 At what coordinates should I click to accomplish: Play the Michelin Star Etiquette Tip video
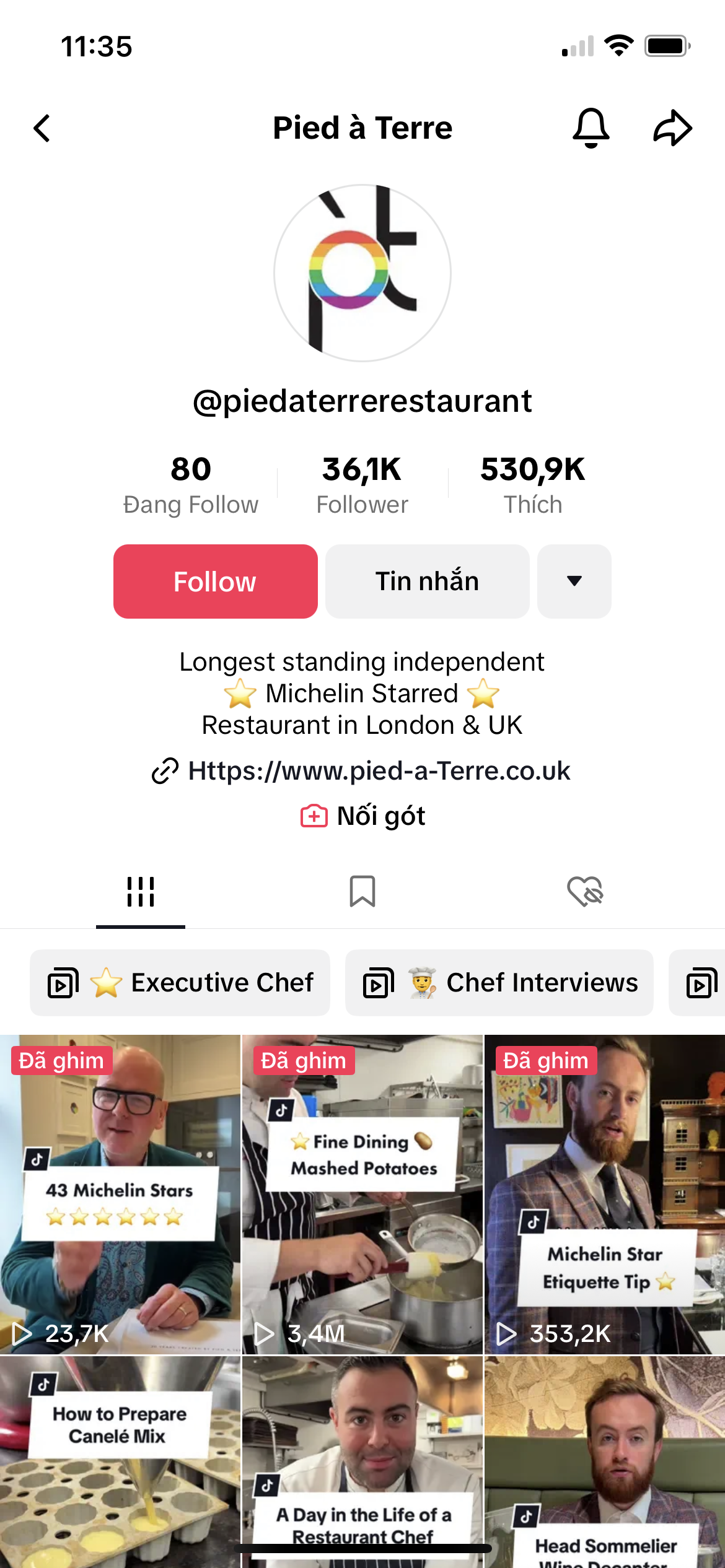click(x=604, y=1195)
